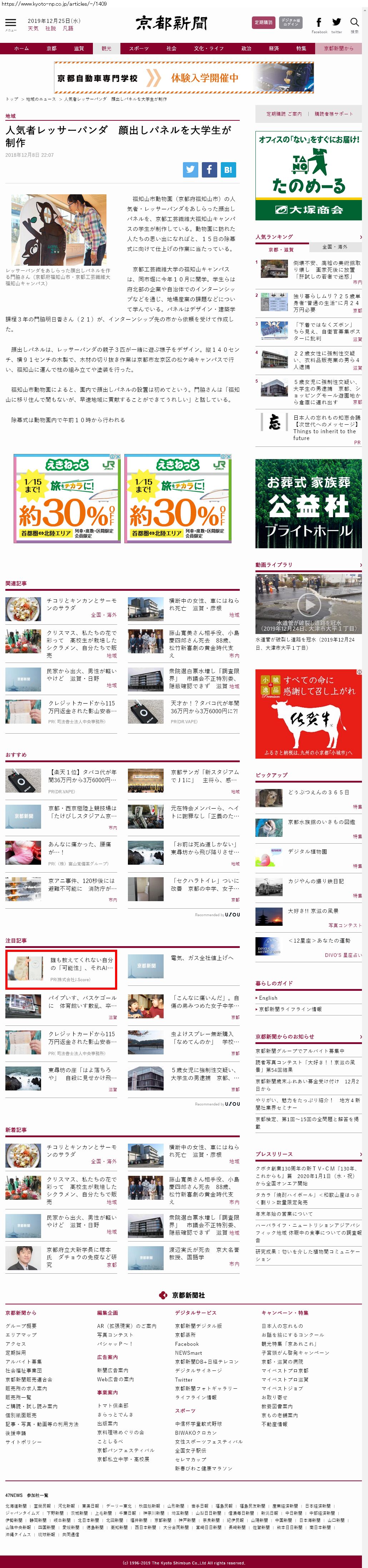Share this article on Twitter
The image size is (368, 1568).
[191, 170]
